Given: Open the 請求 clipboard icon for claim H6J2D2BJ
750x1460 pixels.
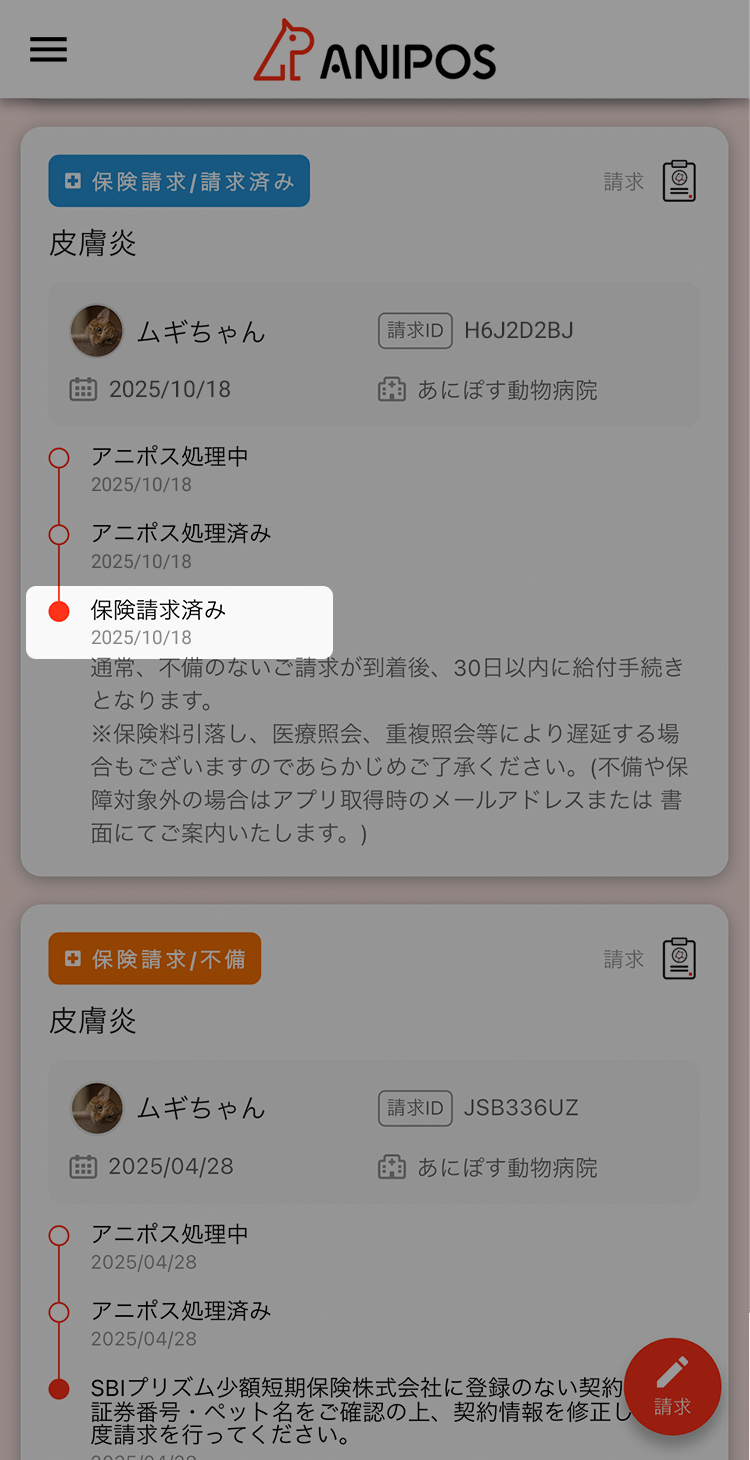Looking at the screenshot, I should coord(679,181).
